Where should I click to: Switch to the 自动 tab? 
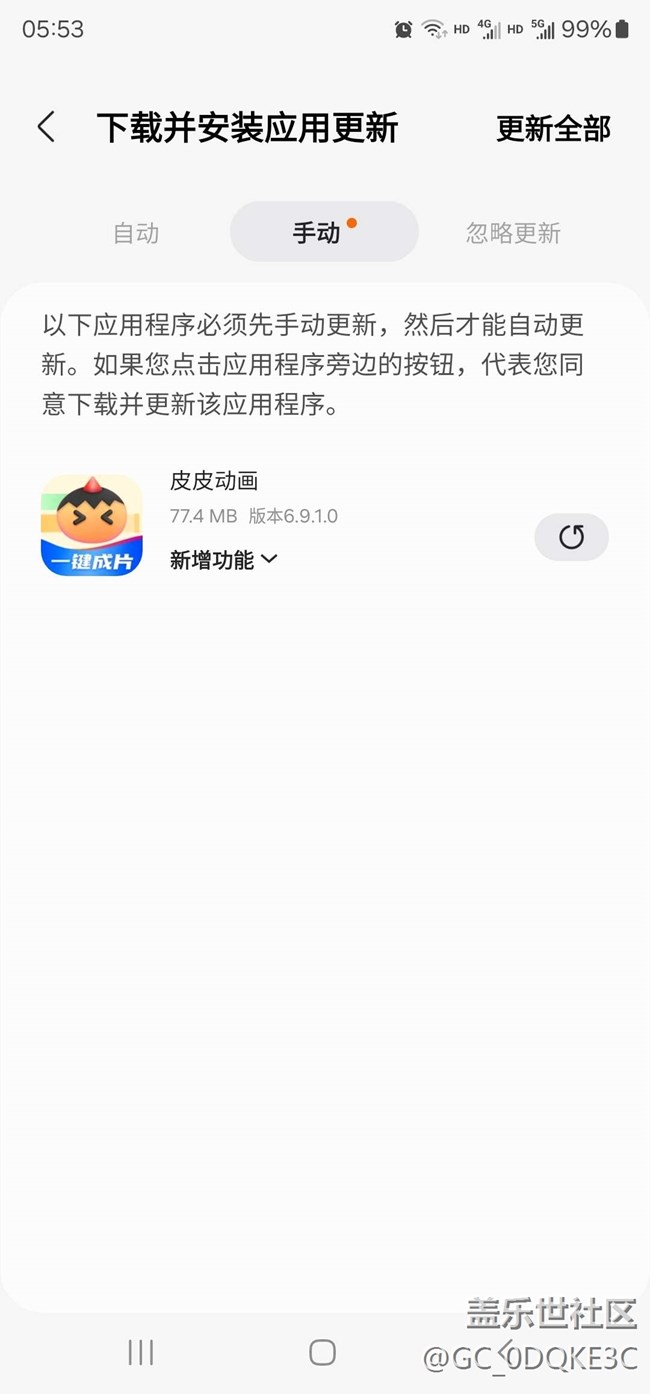click(x=135, y=233)
